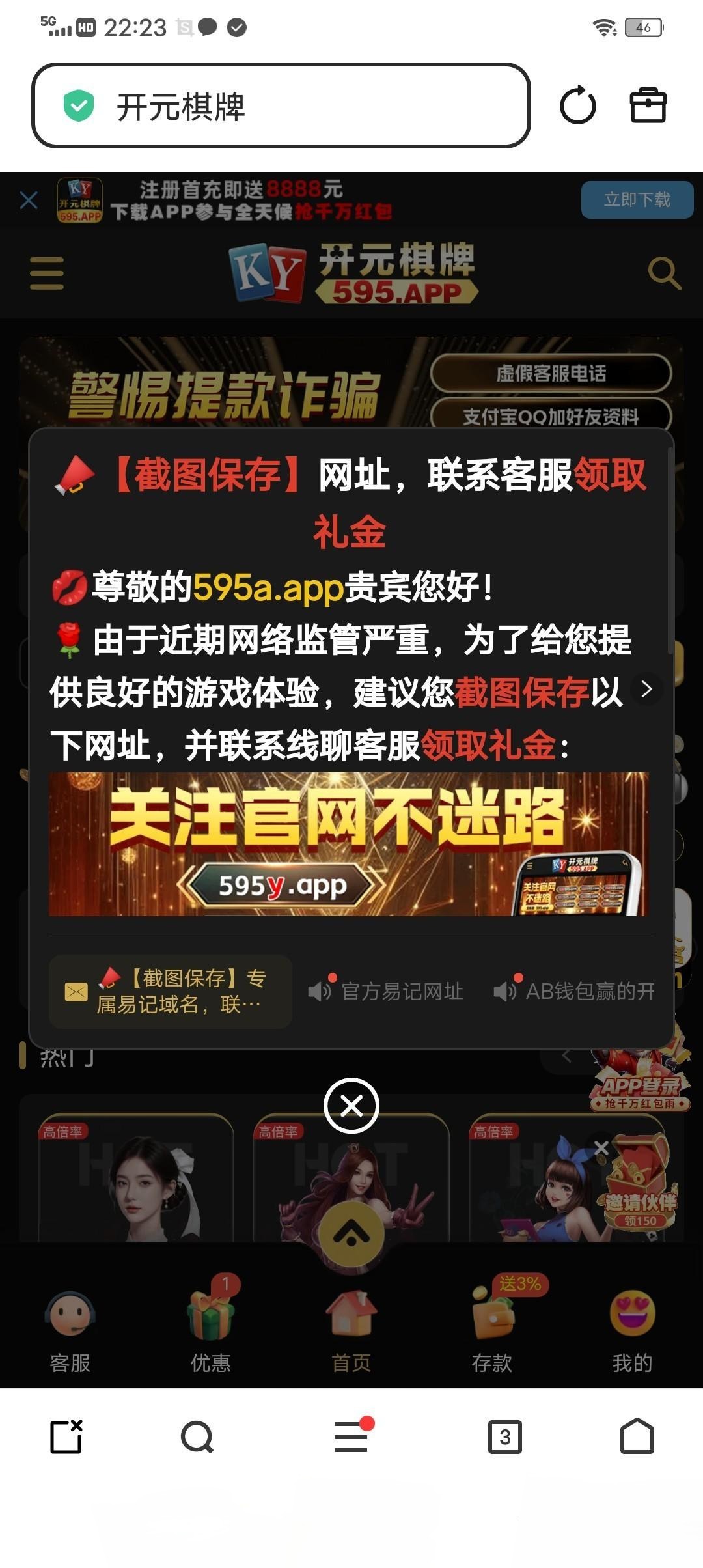Select the AB钱包赢的开 announcement tab
Image resolution: width=703 pixels, height=1568 pixels.
[574, 991]
